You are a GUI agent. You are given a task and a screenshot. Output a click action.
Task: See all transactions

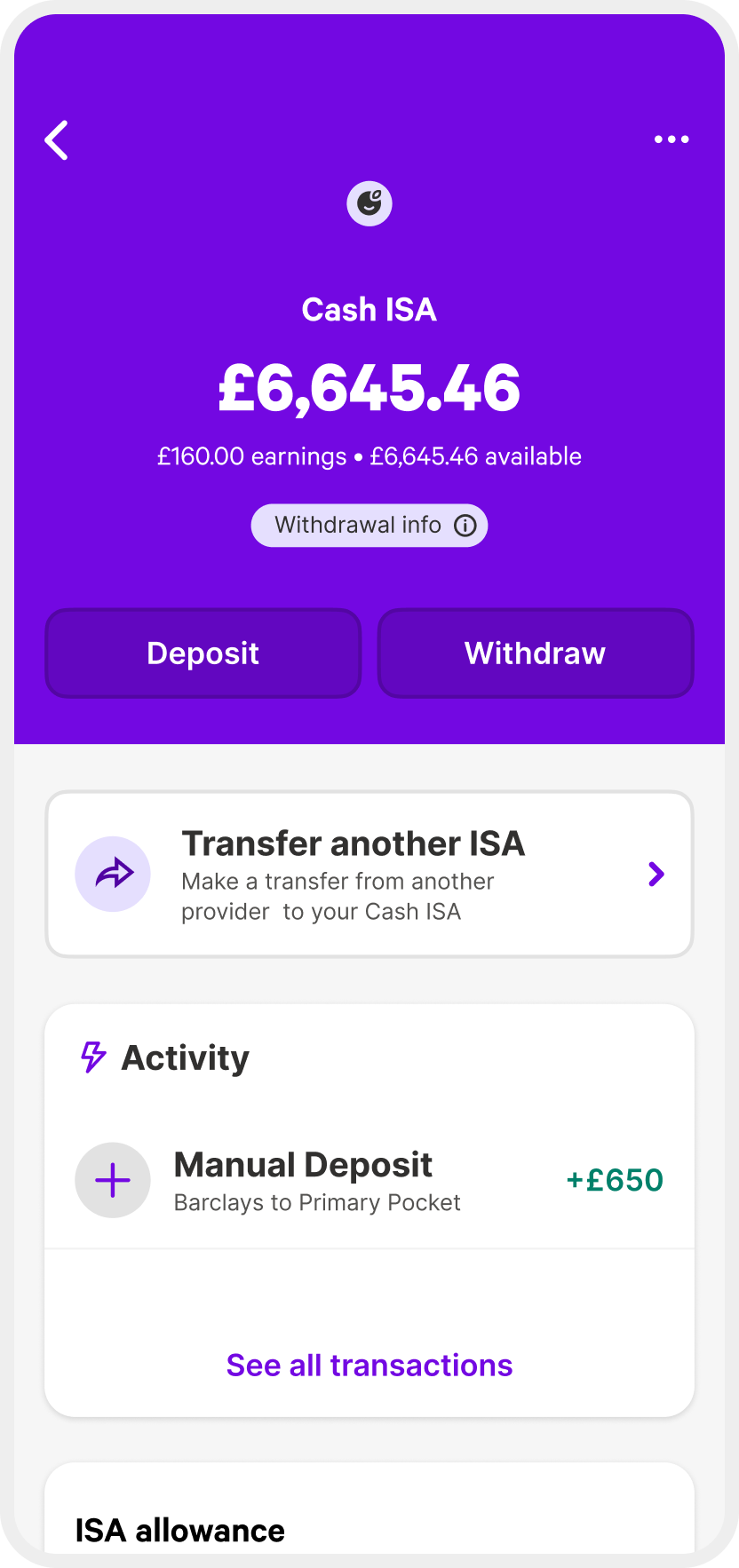tap(369, 1365)
